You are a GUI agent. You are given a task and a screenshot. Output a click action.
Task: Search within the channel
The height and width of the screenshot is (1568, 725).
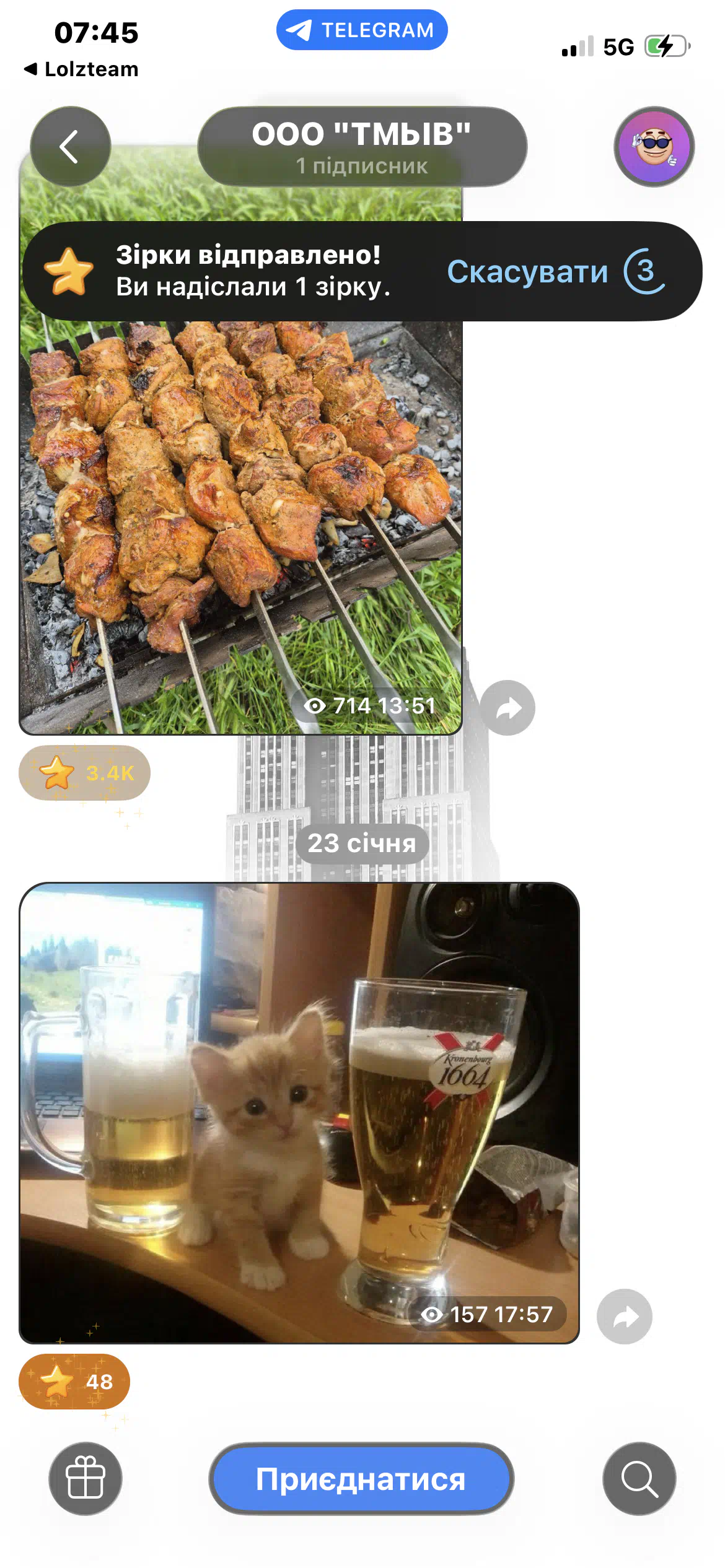pyautogui.click(x=639, y=1478)
